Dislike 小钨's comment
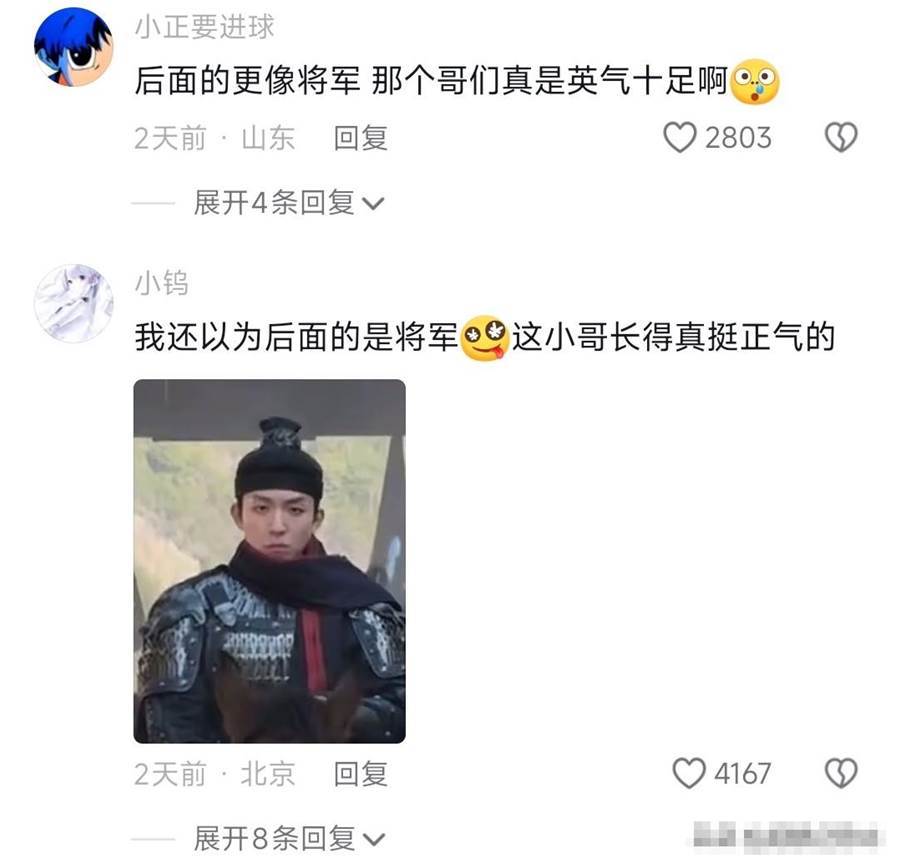Screen dimensions: 900x868 [x=840, y=773]
